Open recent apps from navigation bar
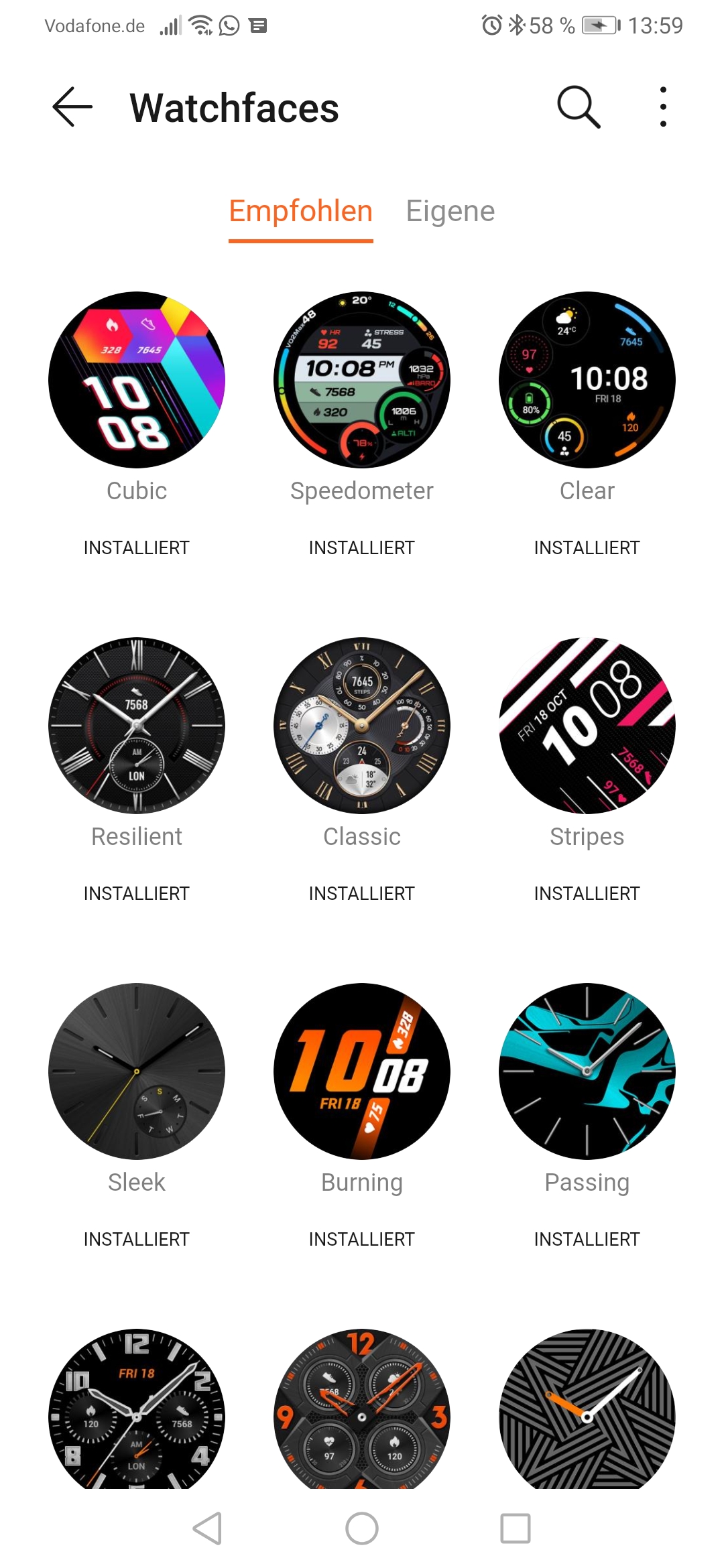724x1568 pixels. pos(516,1528)
